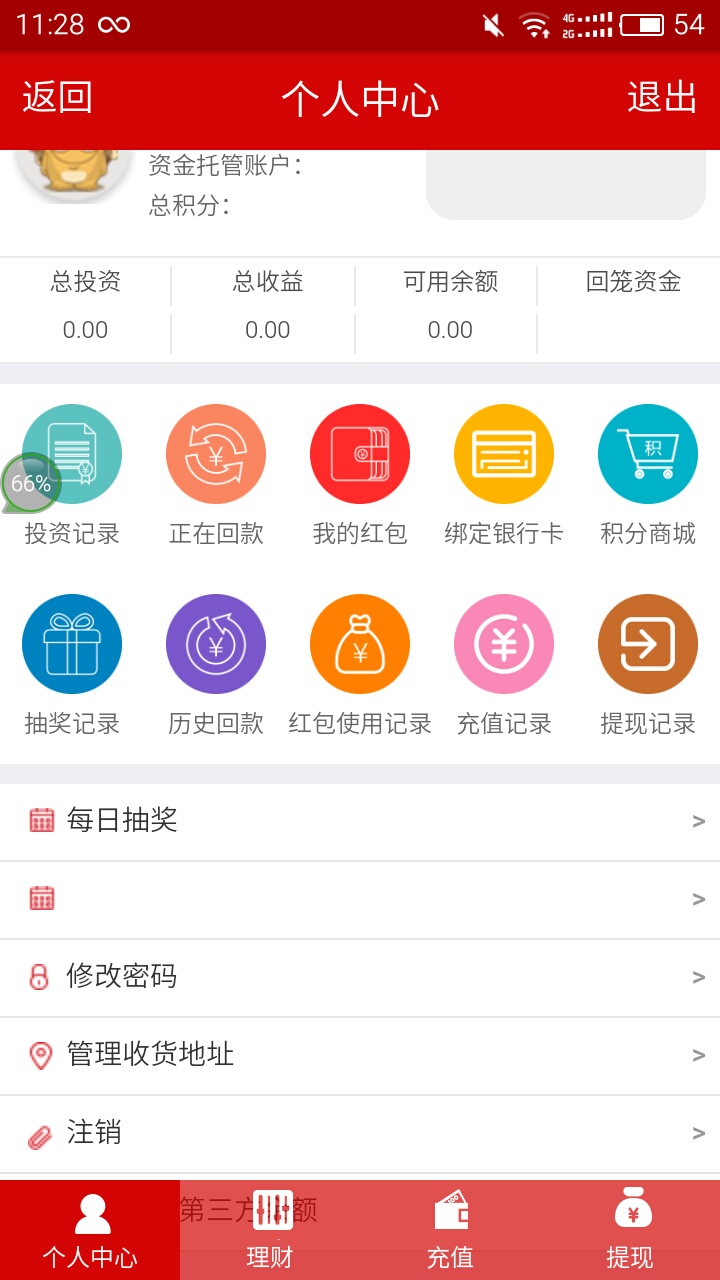Open the 积分商城 points mall cart icon
The height and width of the screenshot is (1280, 720).
click(x=648, y=453)
